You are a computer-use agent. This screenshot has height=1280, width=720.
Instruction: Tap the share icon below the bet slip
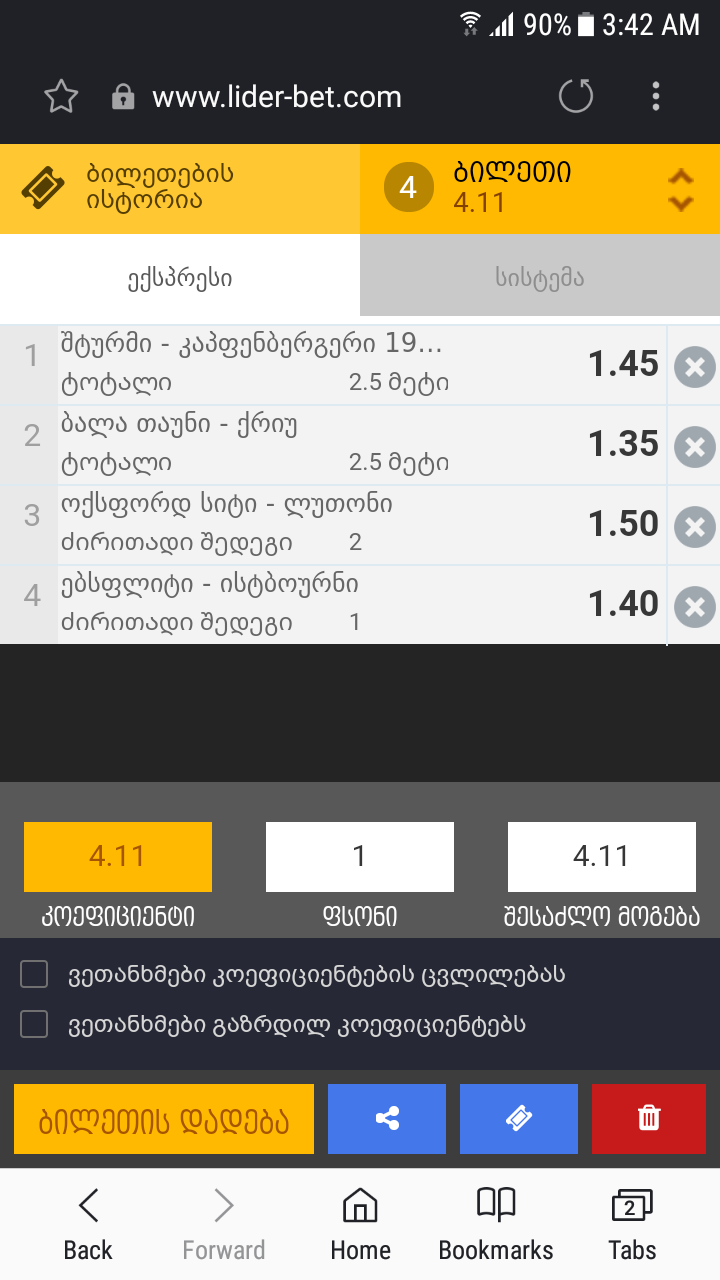pyautogui.click(x=386, y=1118)
